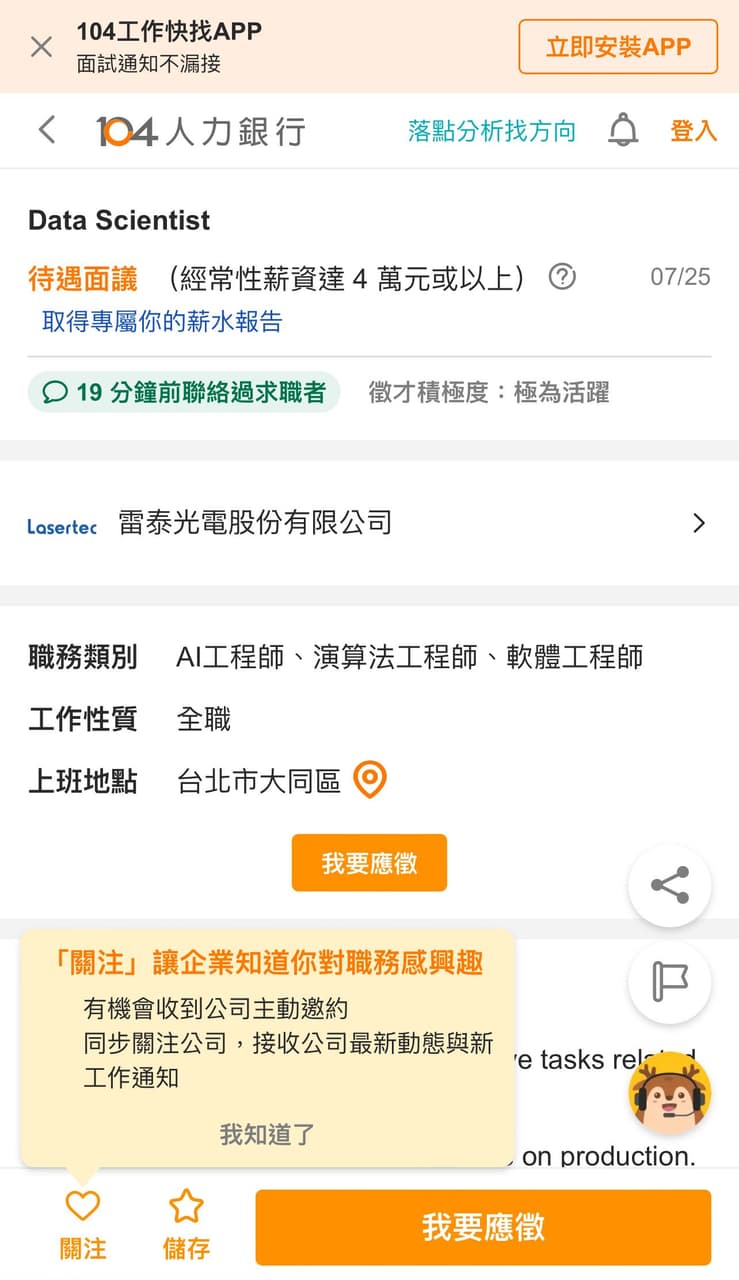Click the Lasertec company logo

tap(60, 523)
